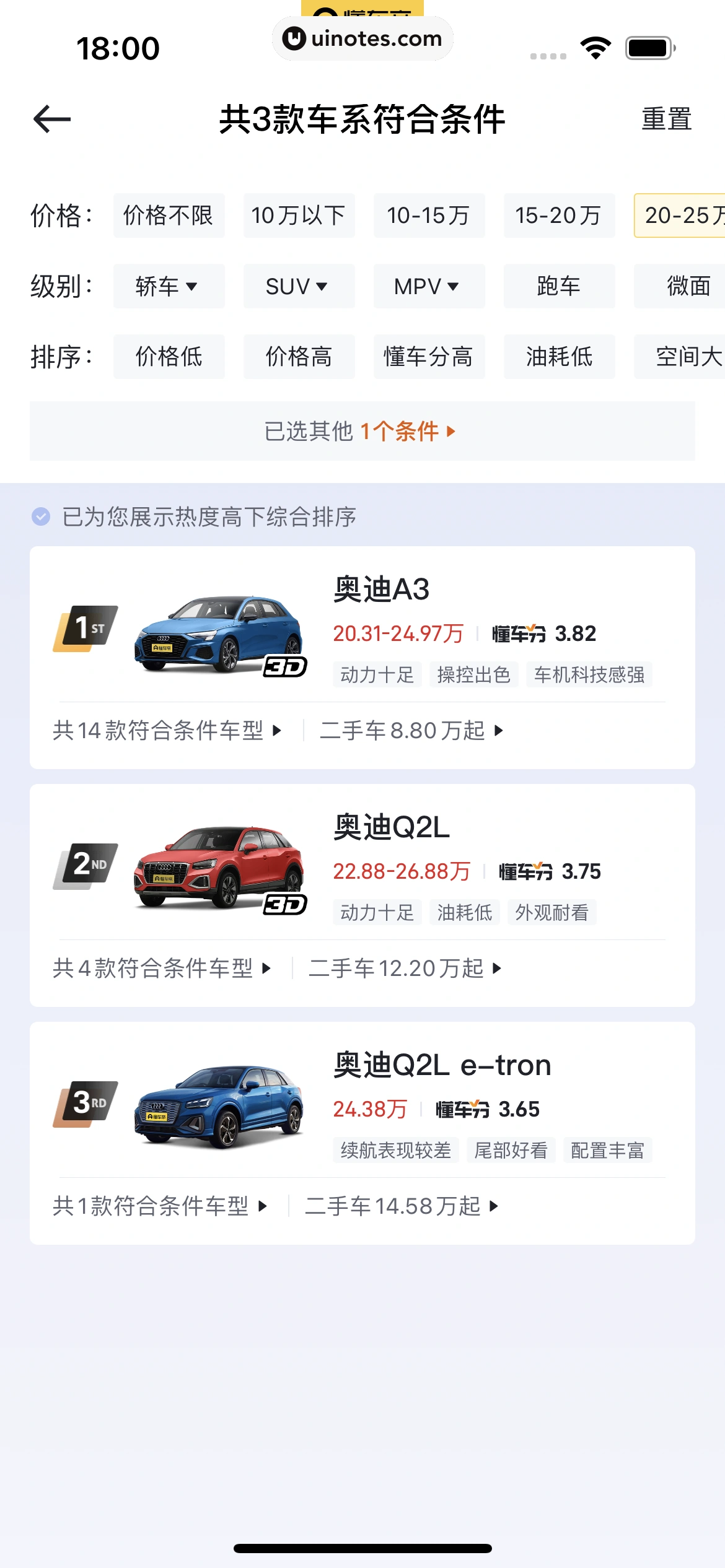Expand the SUV level dropdown

coord(299,286)
